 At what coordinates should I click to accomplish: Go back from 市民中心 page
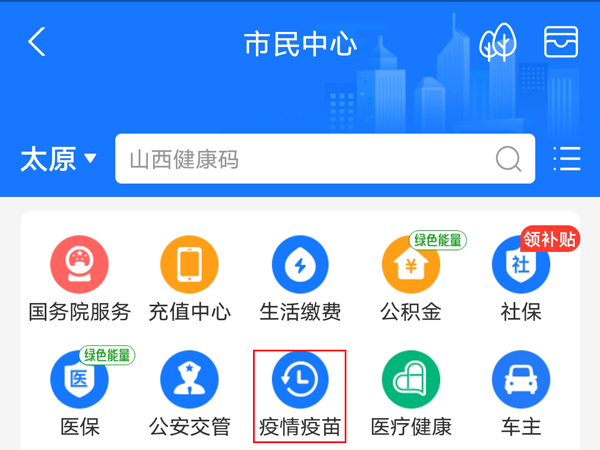37,43
